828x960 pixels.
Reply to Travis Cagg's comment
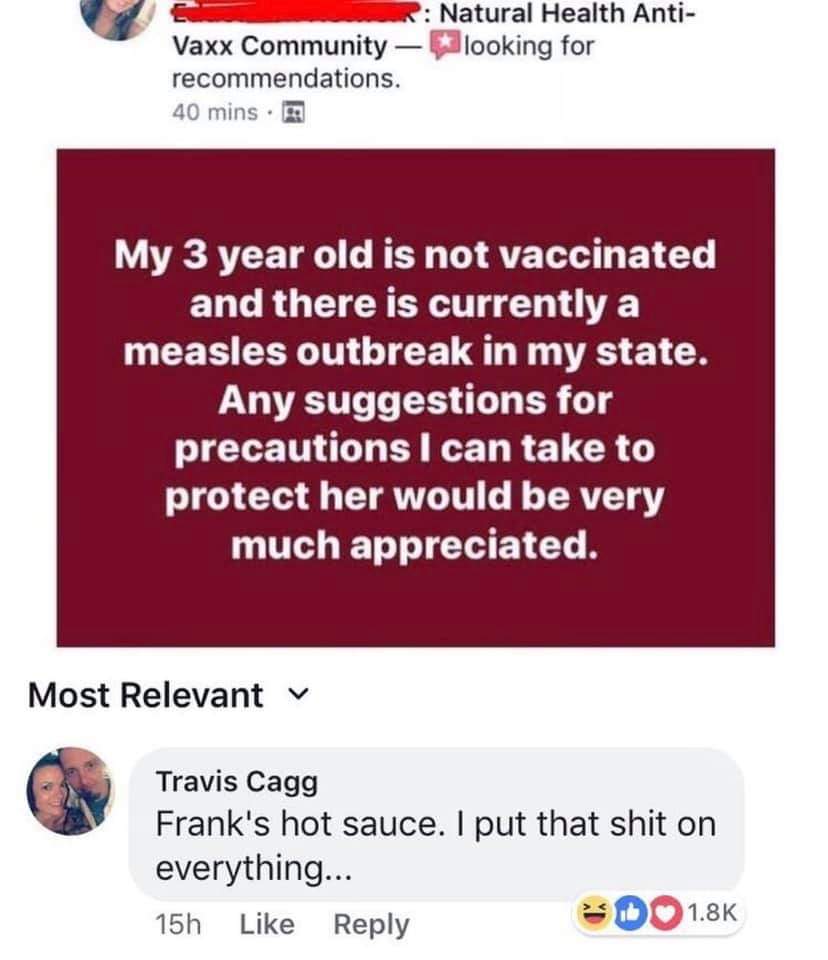point(369,924)
